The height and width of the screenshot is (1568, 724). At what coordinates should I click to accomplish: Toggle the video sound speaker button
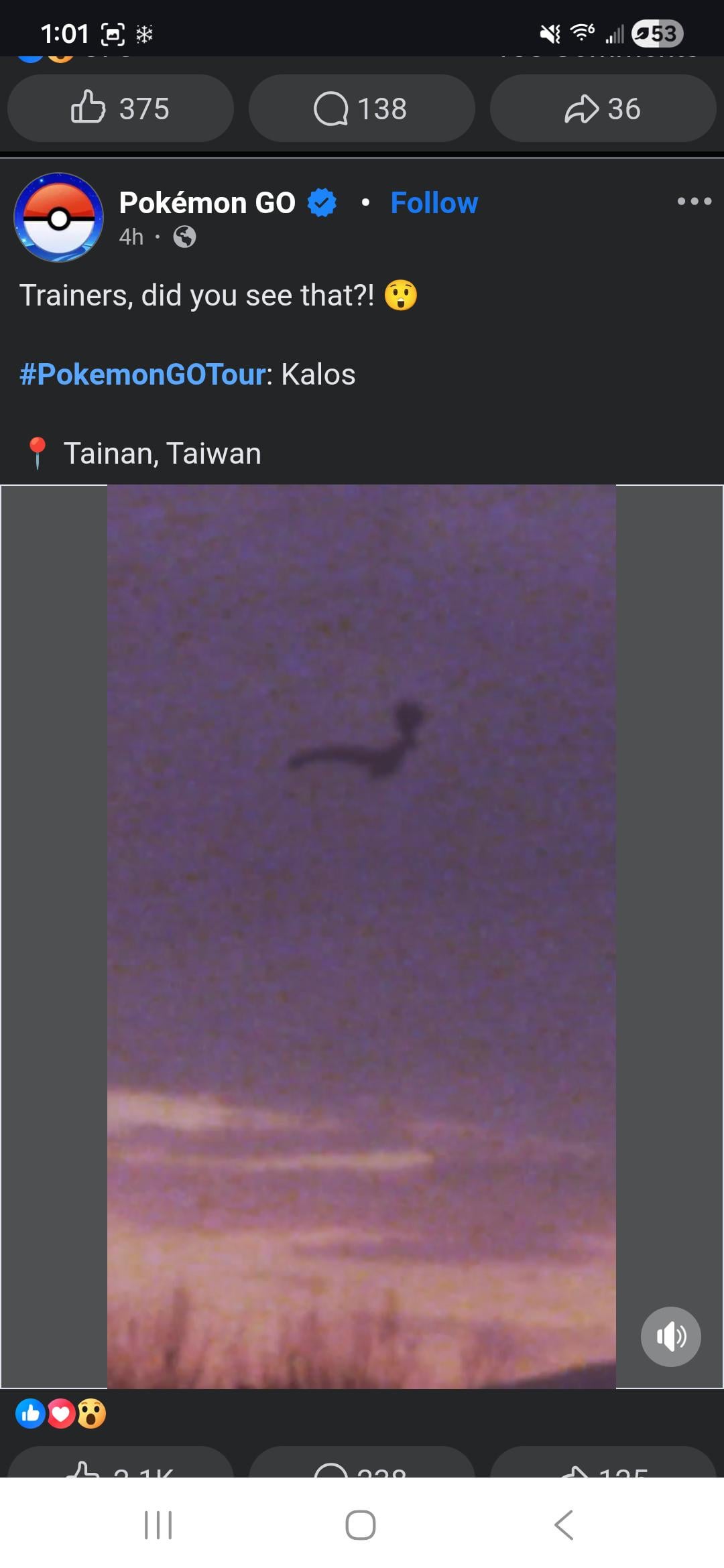tap(670, 1336)
